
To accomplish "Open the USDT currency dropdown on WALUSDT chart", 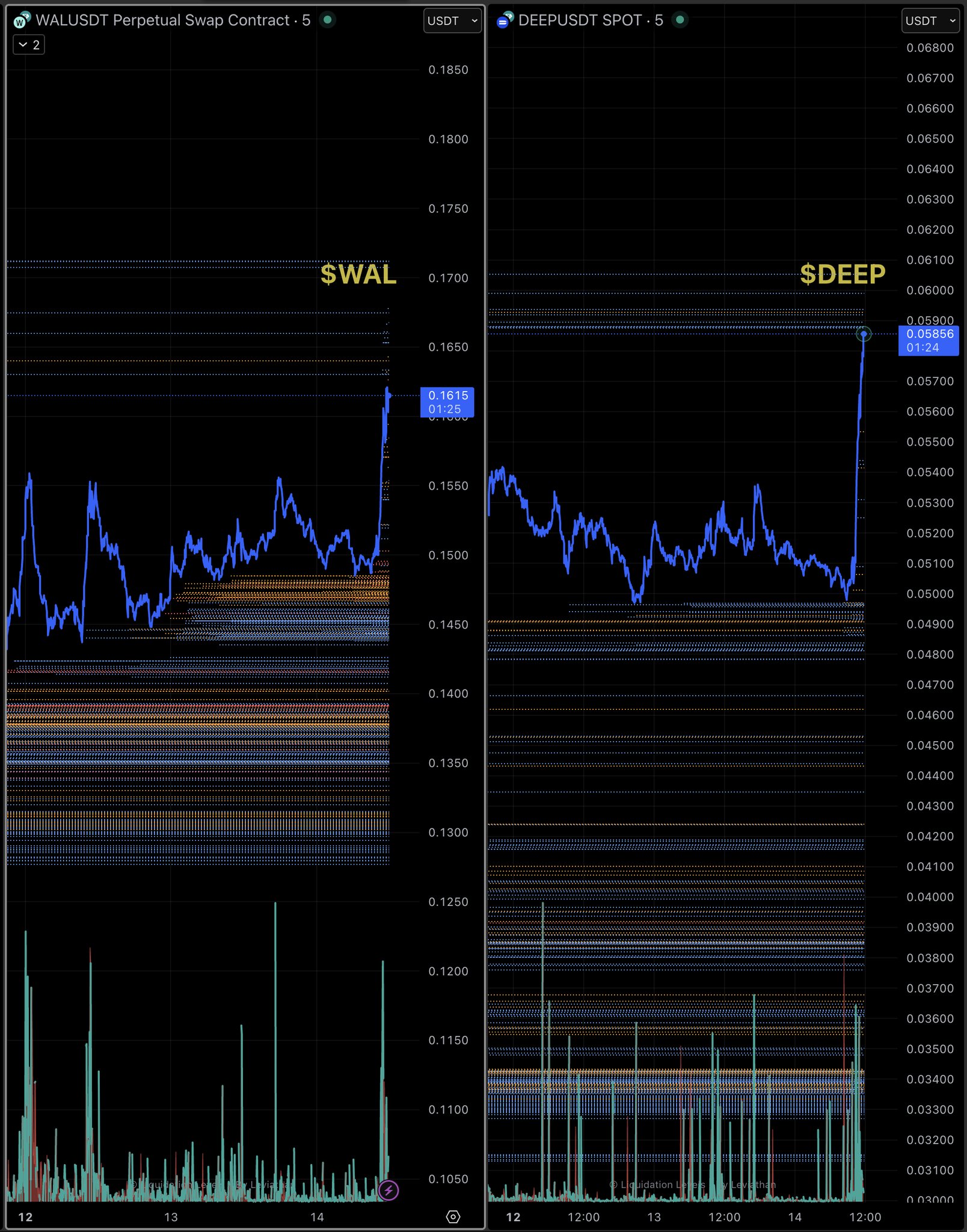I will tap(452, 21).
